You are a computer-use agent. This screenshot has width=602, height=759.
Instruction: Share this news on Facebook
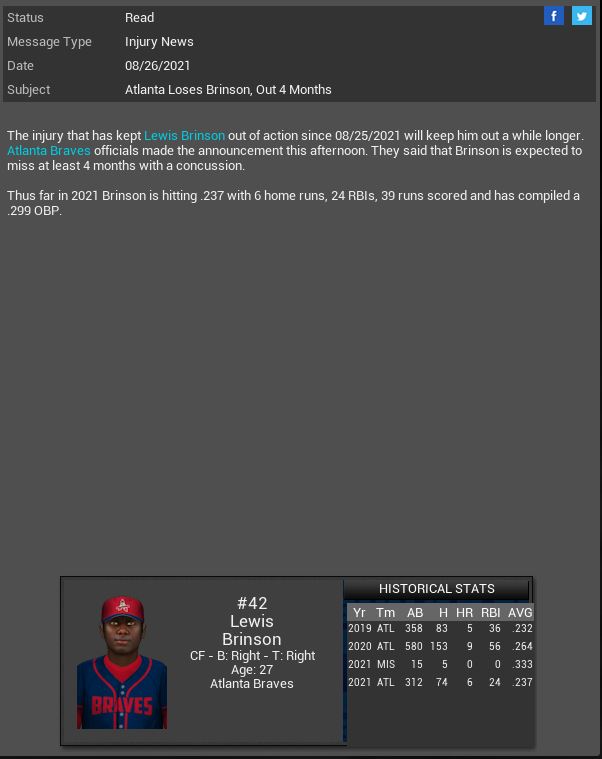tap(554, 16)
